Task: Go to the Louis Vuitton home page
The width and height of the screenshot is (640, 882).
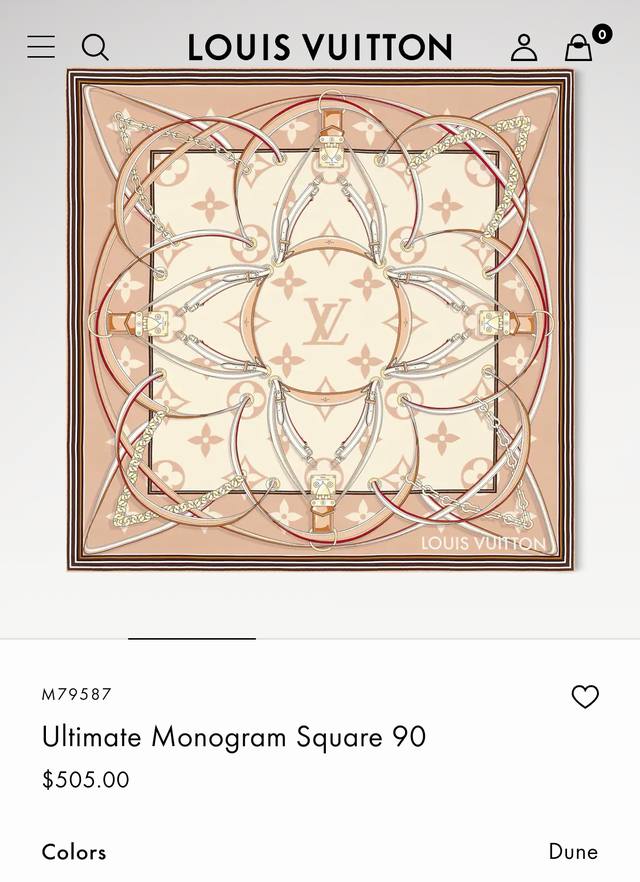Action: (x=320, y=47)
